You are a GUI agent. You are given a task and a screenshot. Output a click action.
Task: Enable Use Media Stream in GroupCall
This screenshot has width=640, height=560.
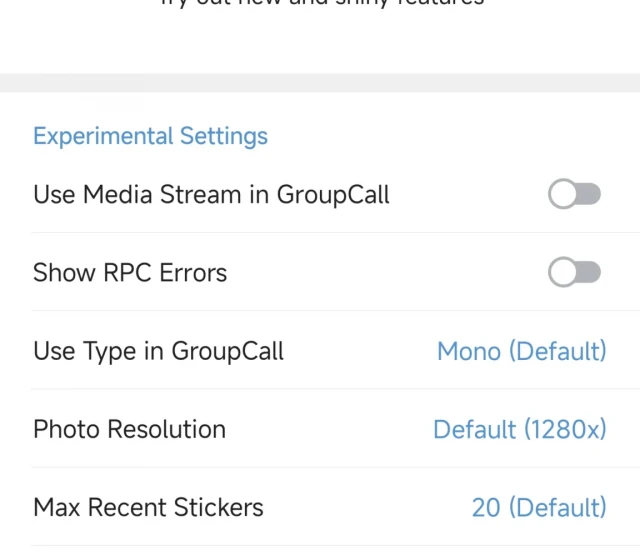pyautogui.click(x=574, y=195)
